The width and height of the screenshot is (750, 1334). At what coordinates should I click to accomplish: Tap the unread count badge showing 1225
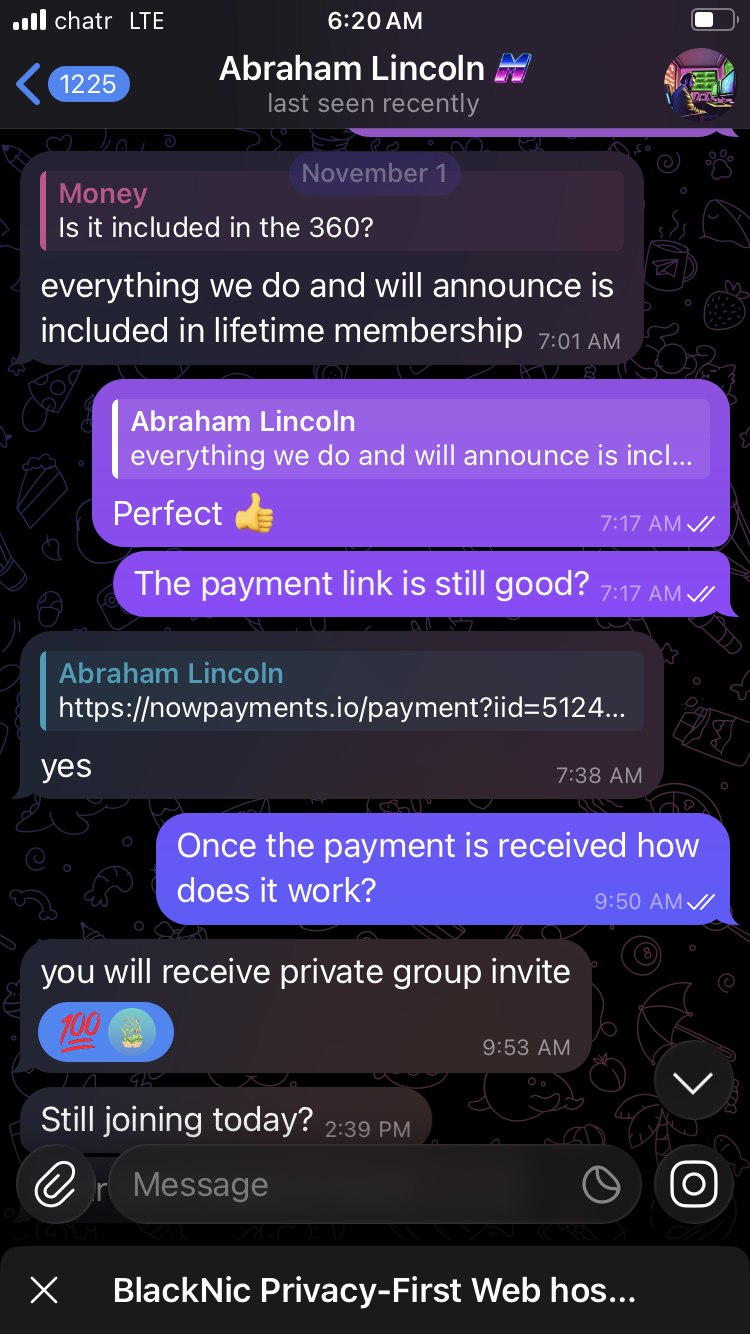[88, 84]
